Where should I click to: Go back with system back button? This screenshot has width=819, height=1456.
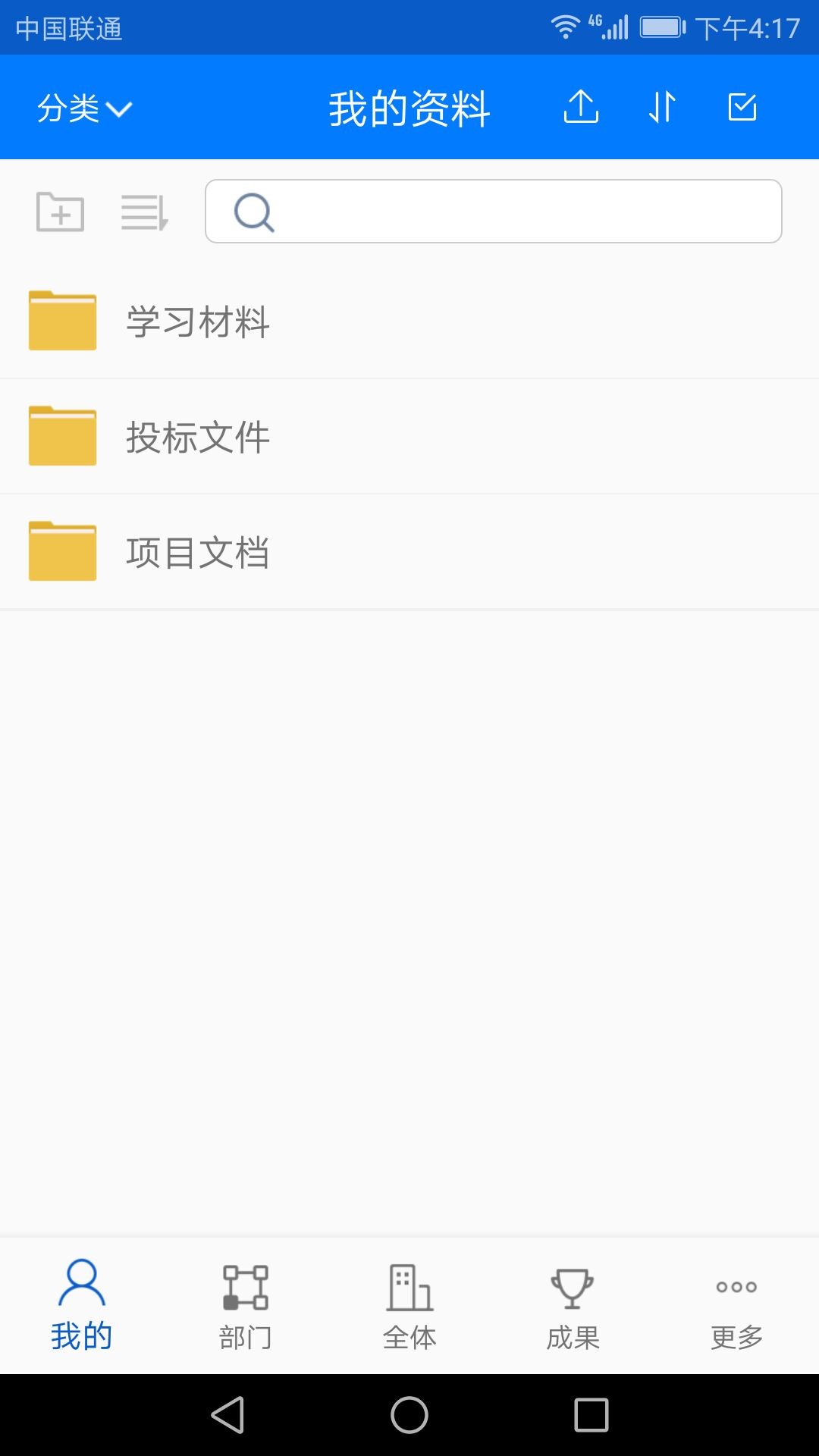point(227,1415)
